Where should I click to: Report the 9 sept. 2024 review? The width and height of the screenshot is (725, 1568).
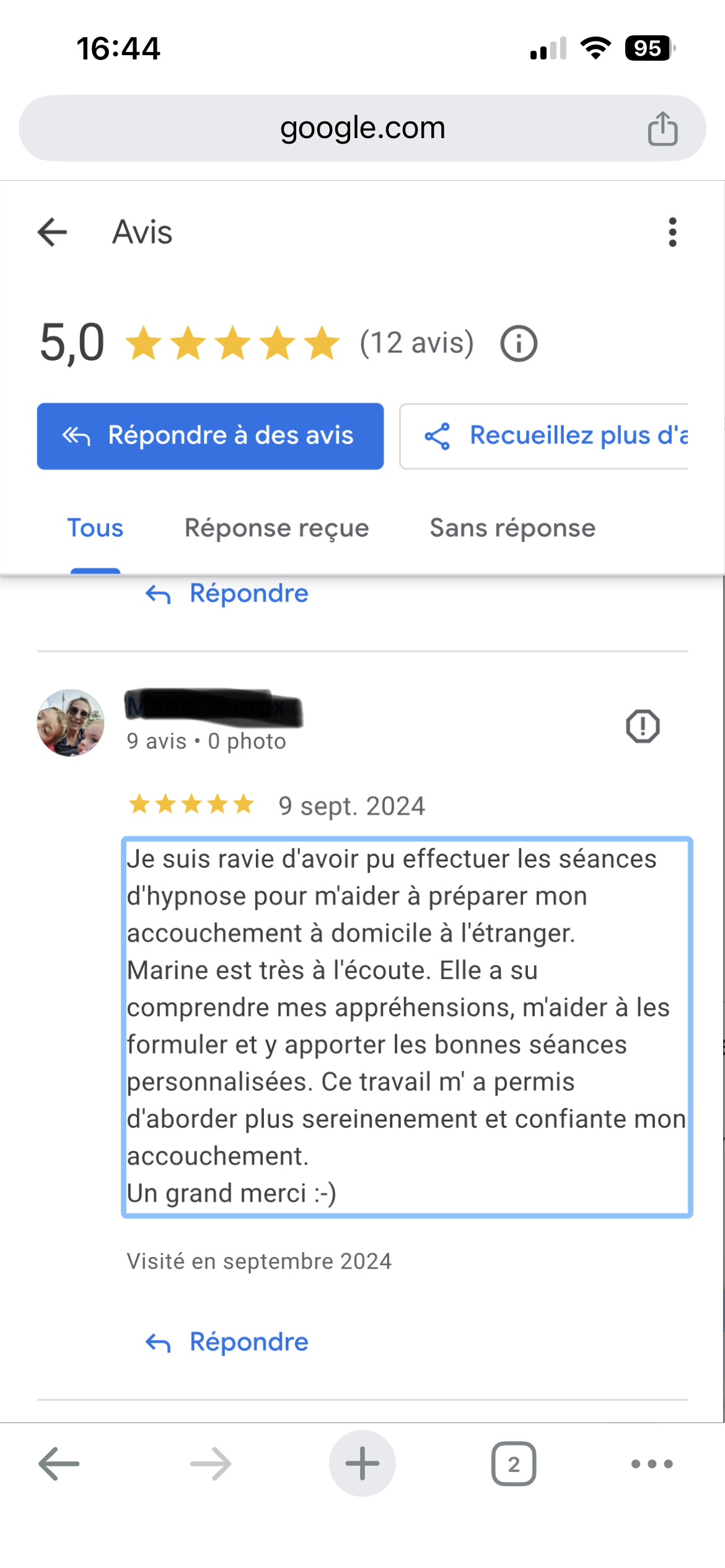643,726
